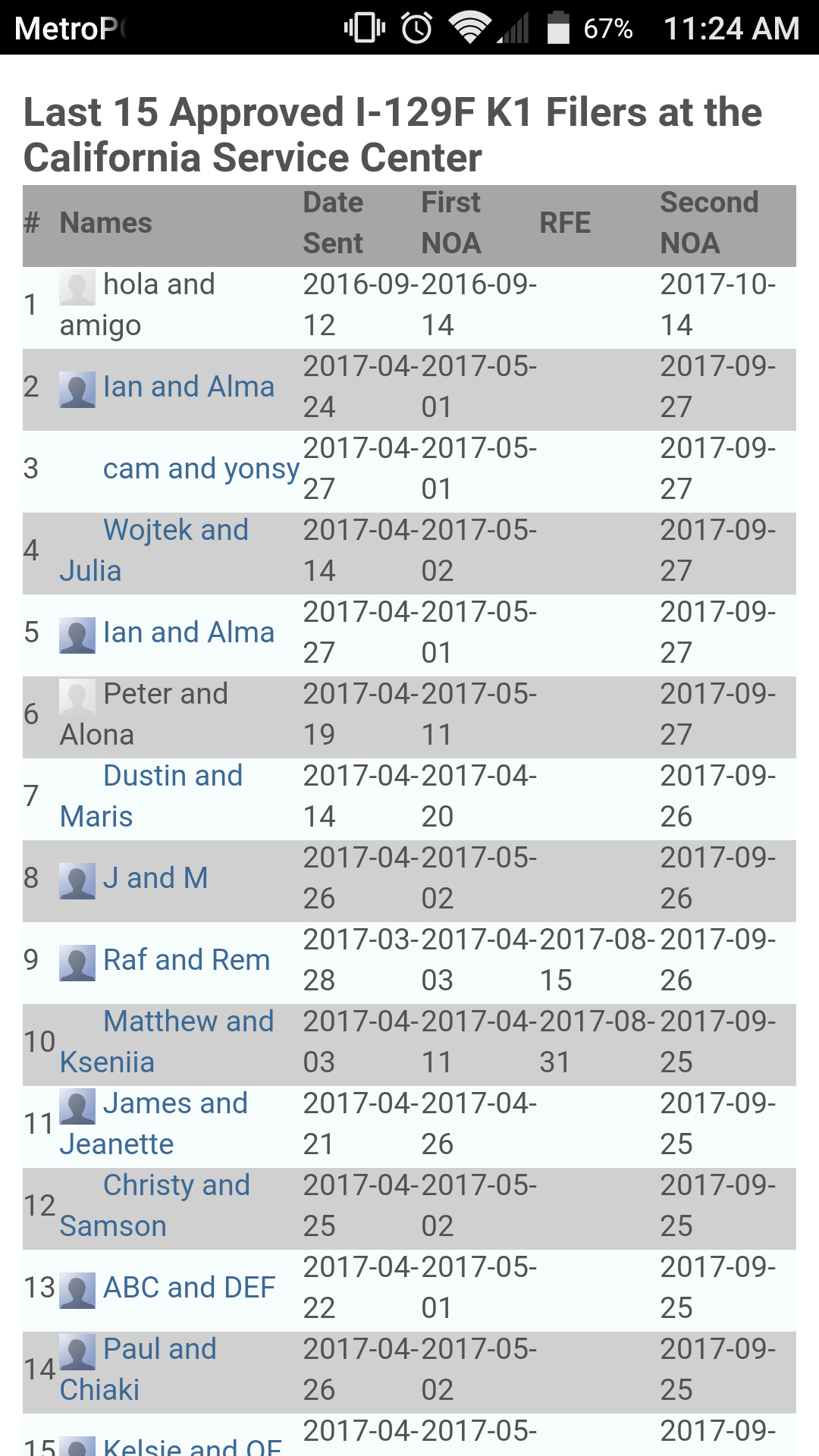
Task: Open Matthew and Kseniia link
Action: [167, 1042]
